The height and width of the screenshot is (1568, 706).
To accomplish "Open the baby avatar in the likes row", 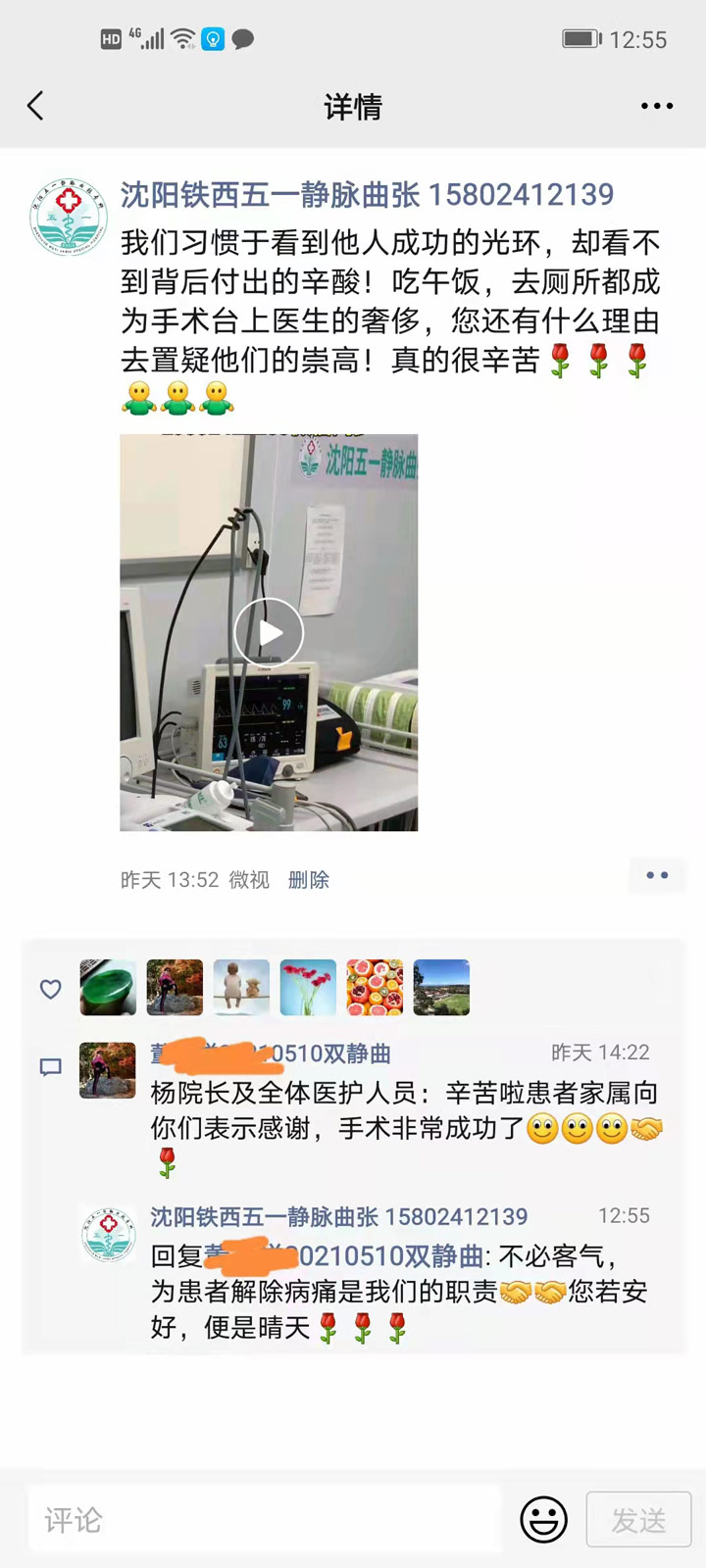I will click(241, 987).
